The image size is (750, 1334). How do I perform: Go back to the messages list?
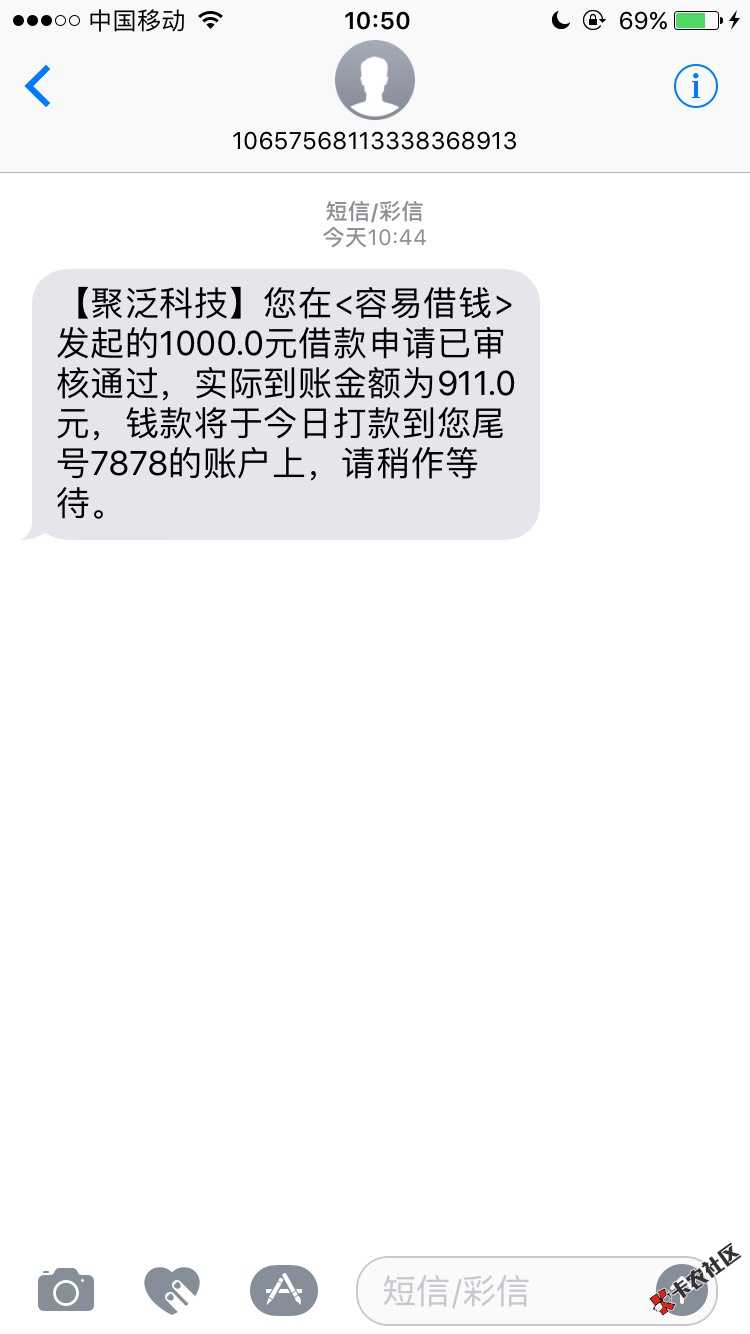(38, 87)
